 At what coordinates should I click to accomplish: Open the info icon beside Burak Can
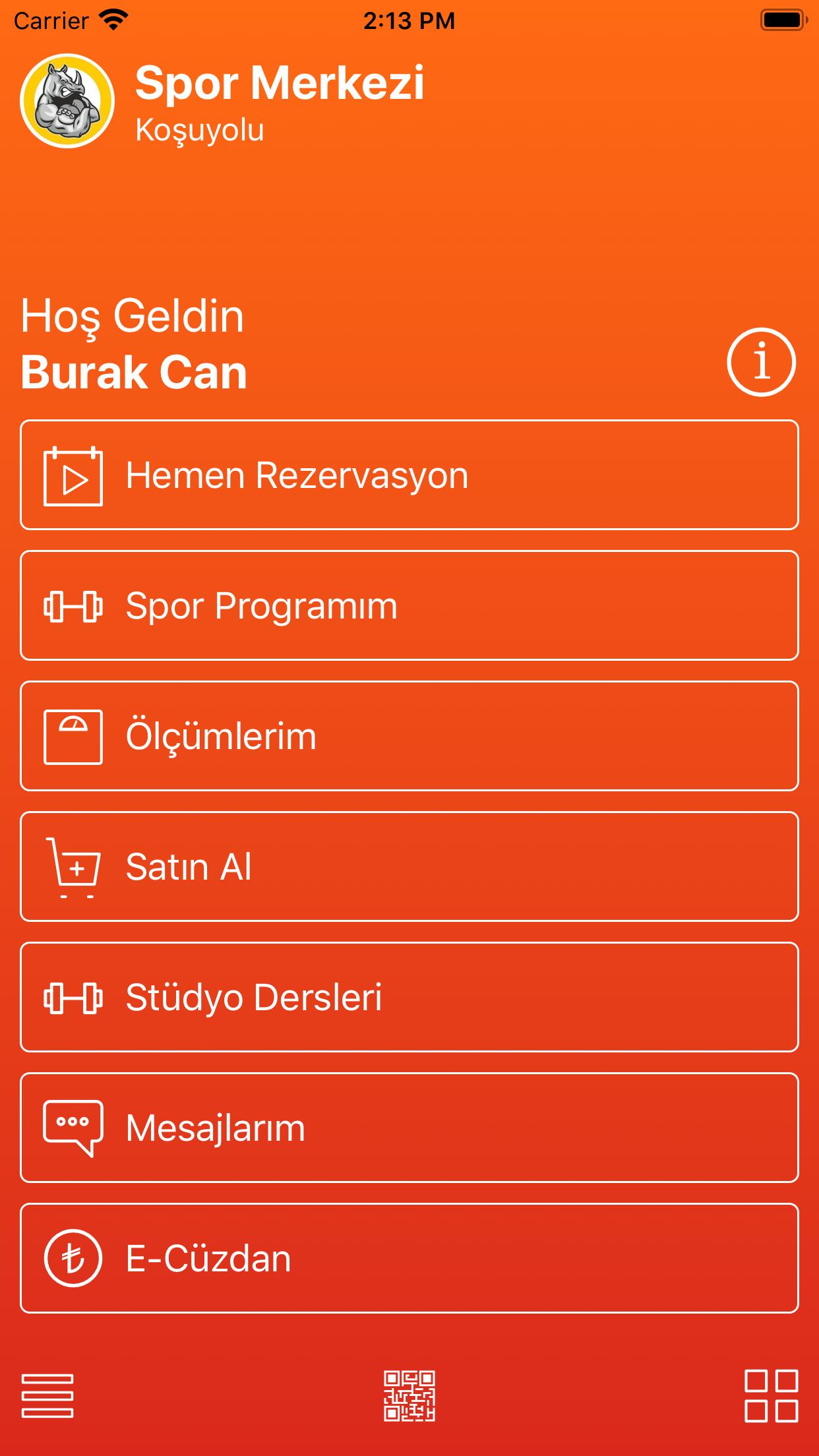click(761, 362)
